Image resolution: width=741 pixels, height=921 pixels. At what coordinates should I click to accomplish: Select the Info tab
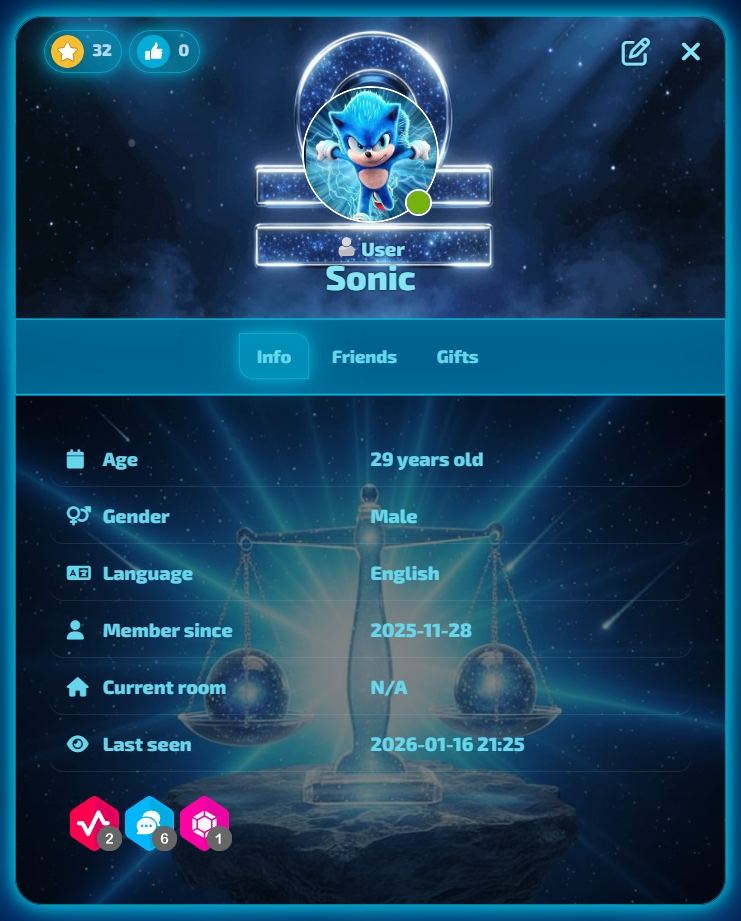[x=273, y=357]
